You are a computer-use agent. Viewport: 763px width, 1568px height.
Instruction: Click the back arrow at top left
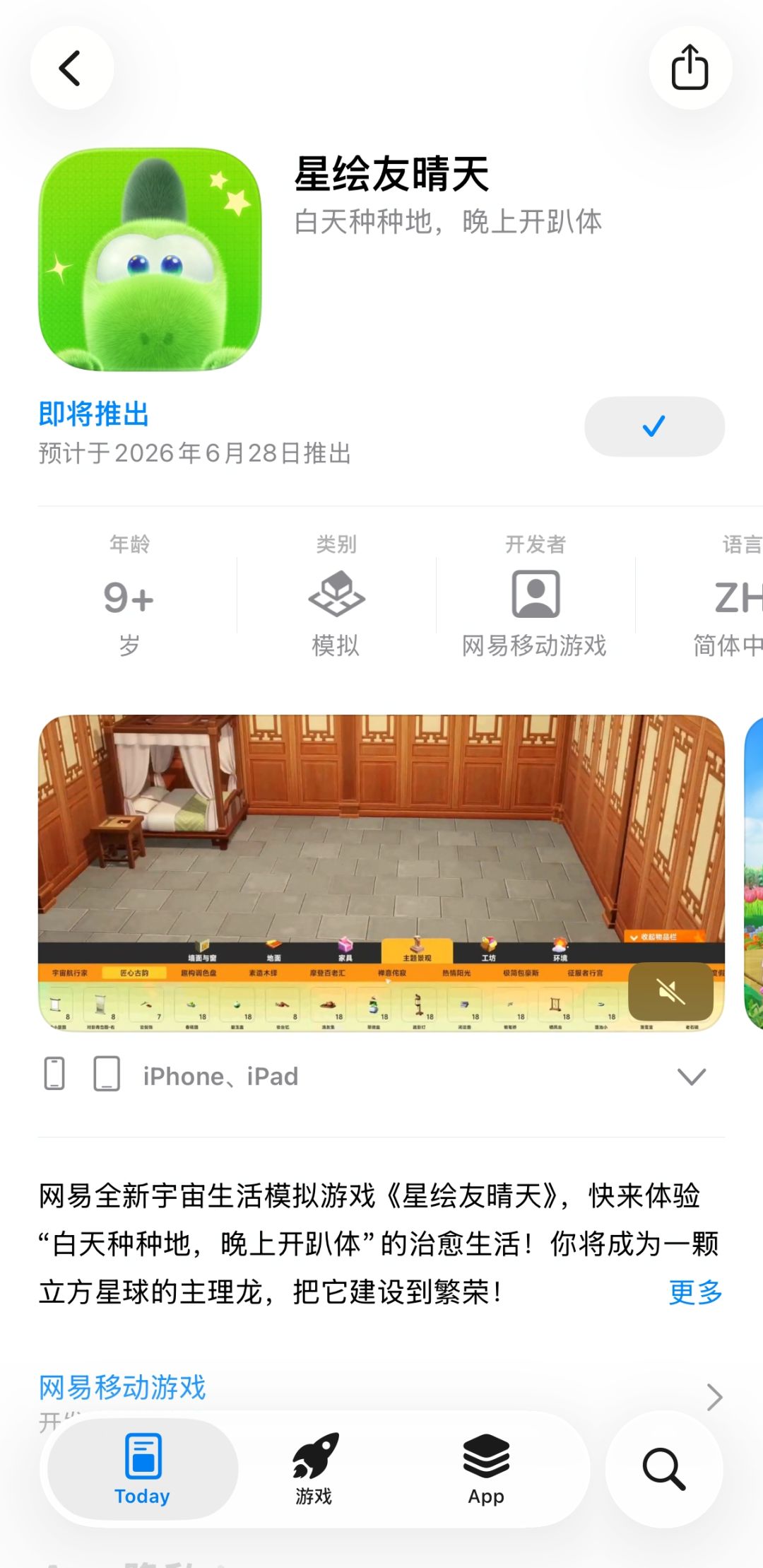click(x=71, y=69)
